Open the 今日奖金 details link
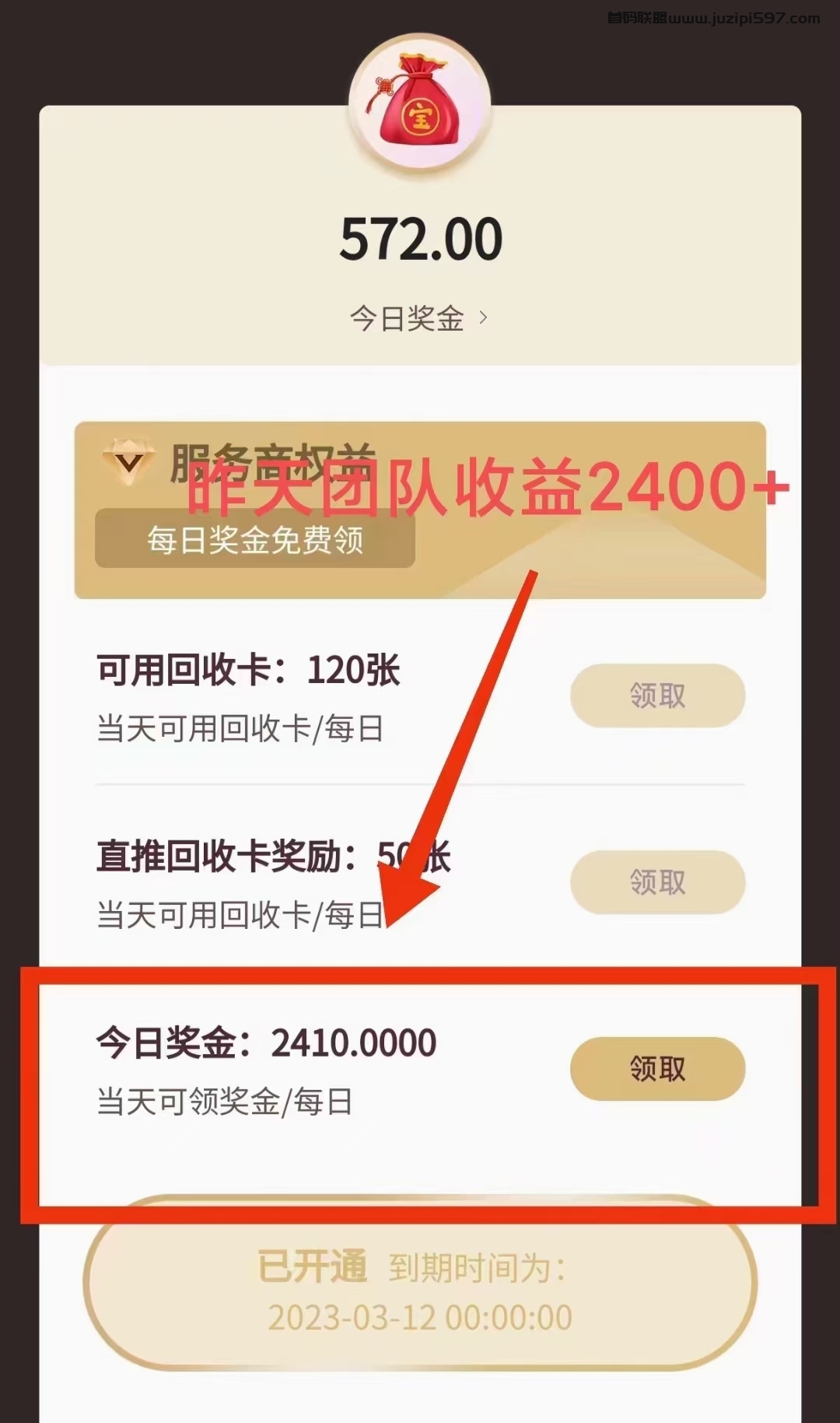This screenshot has width=840, height=1423. coord(418,318)
